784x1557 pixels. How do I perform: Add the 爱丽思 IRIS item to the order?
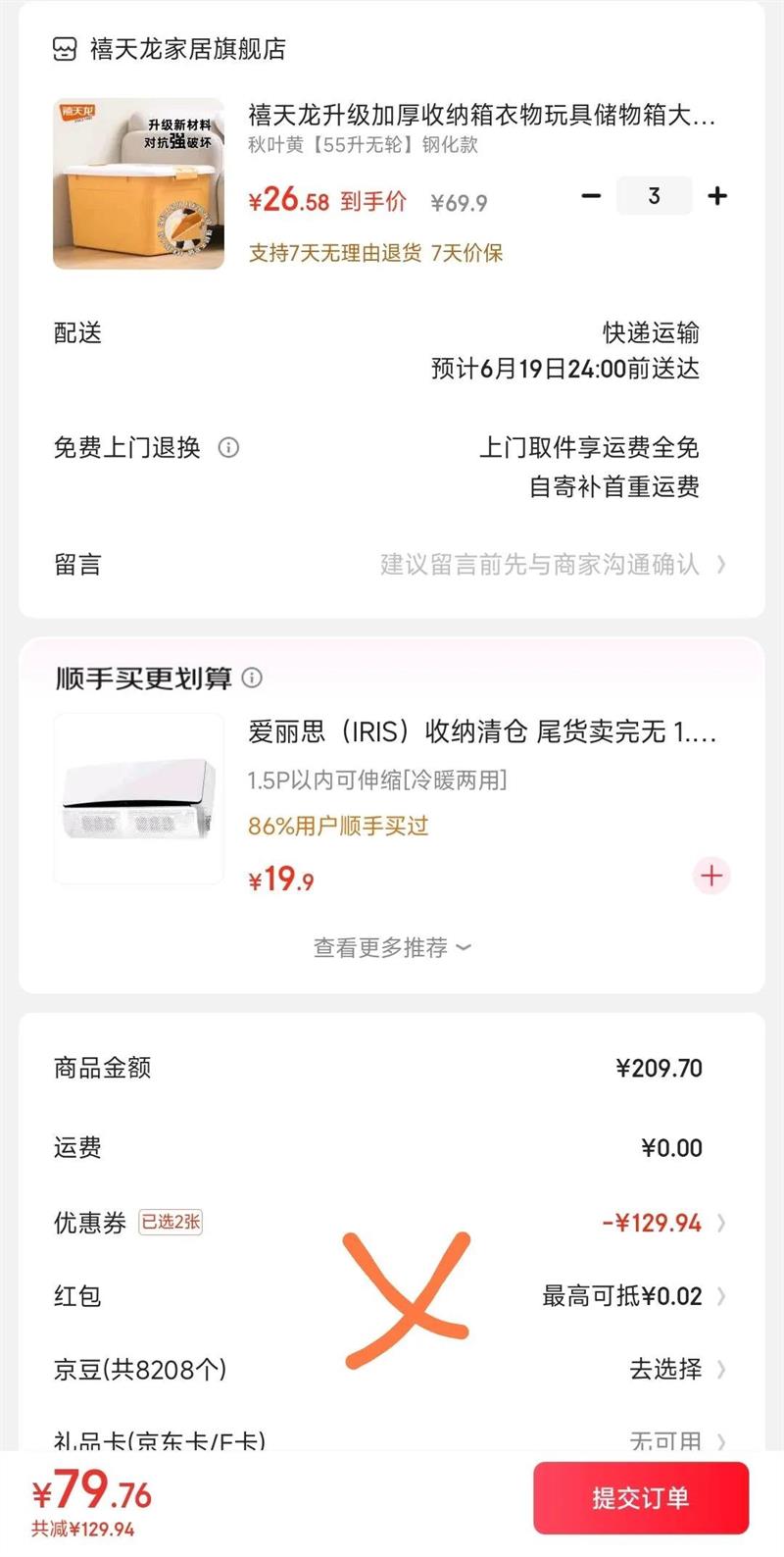[x=711, y=876]
